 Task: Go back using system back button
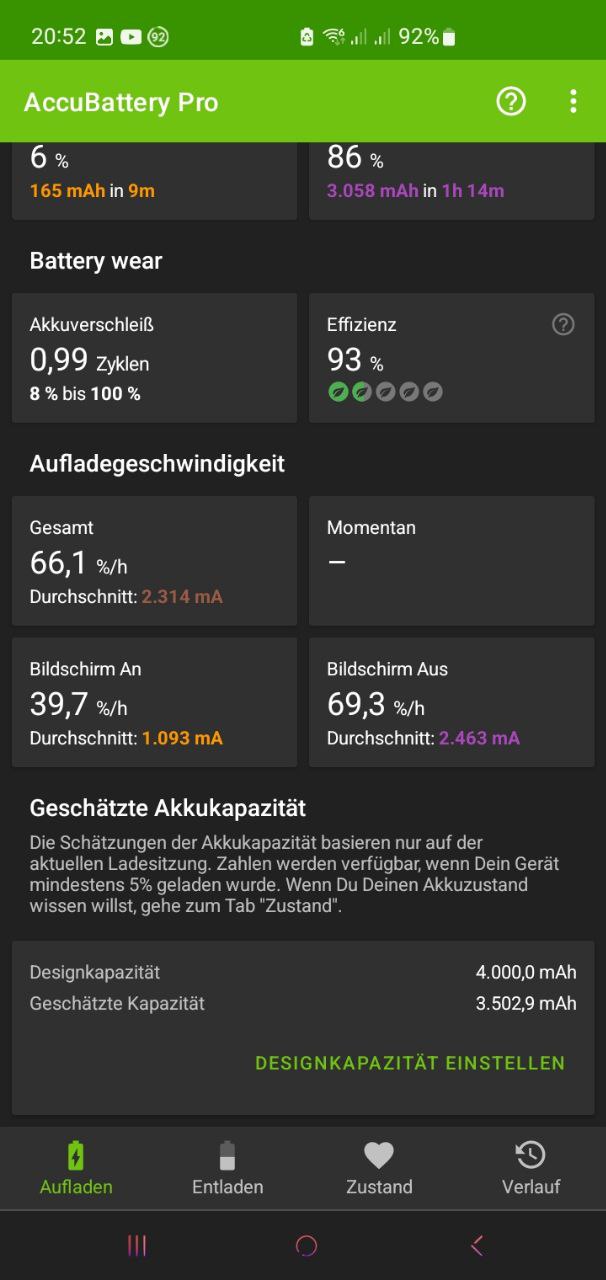pos(477,1245)
